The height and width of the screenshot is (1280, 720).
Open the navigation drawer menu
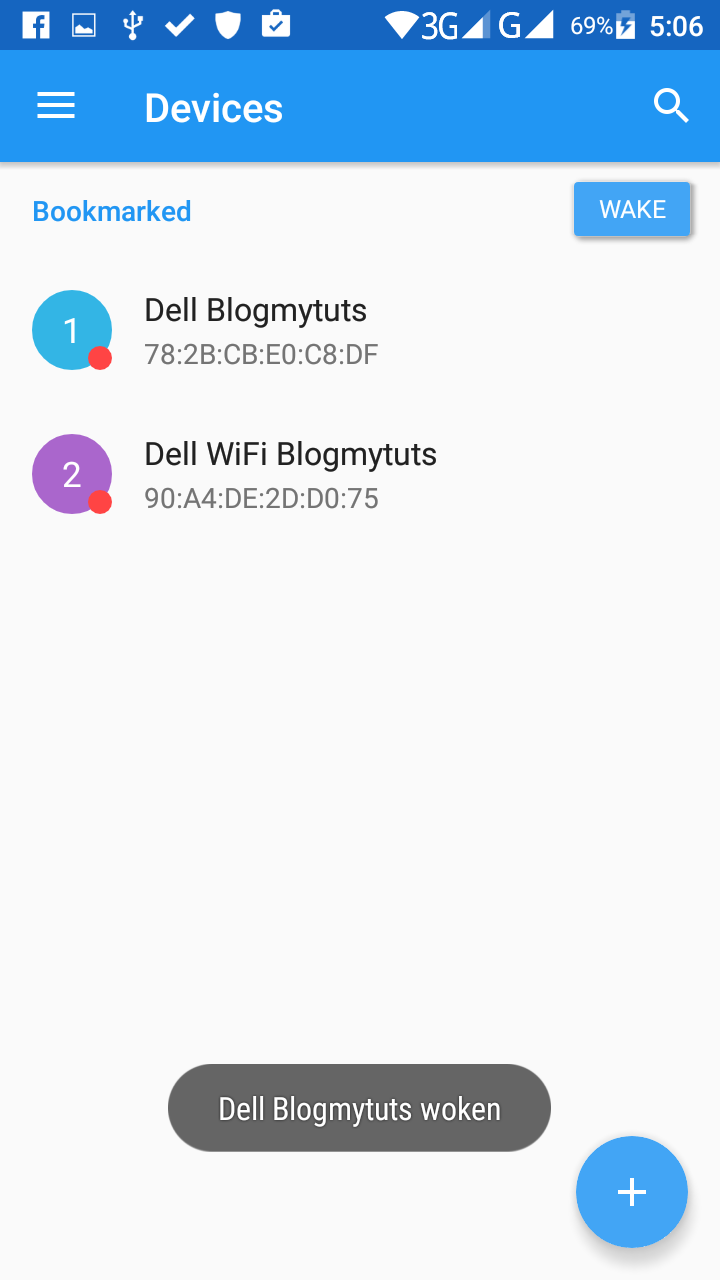pos(55,105)
